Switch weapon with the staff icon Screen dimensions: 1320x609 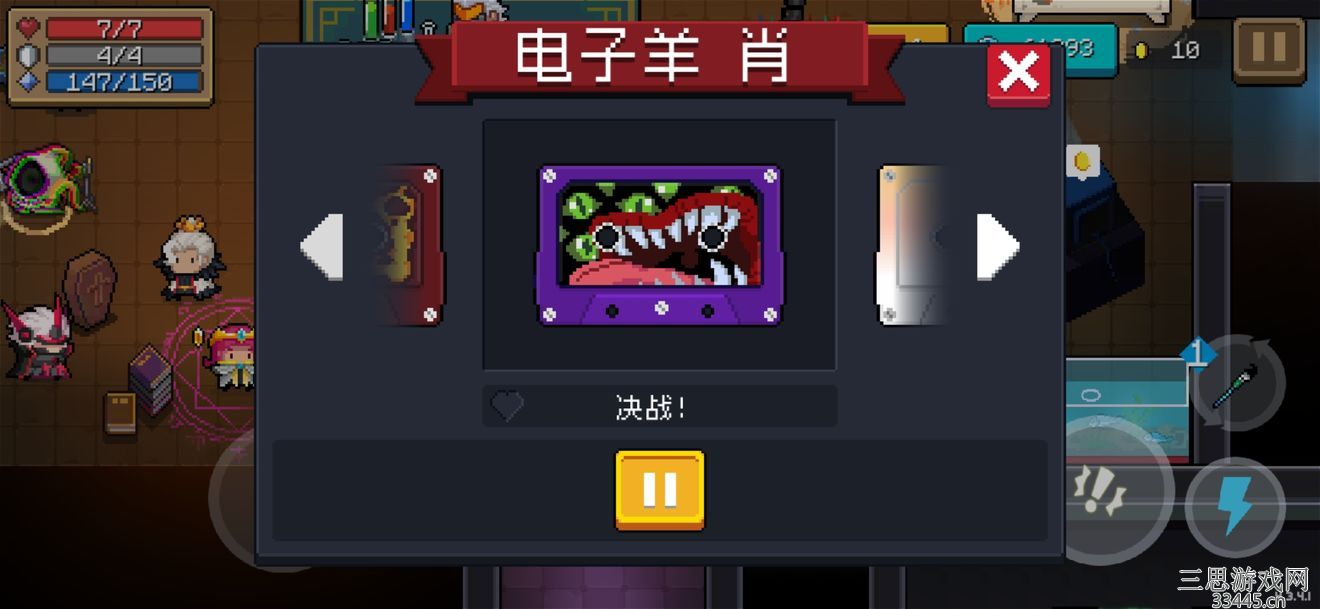coord(1237,385)
